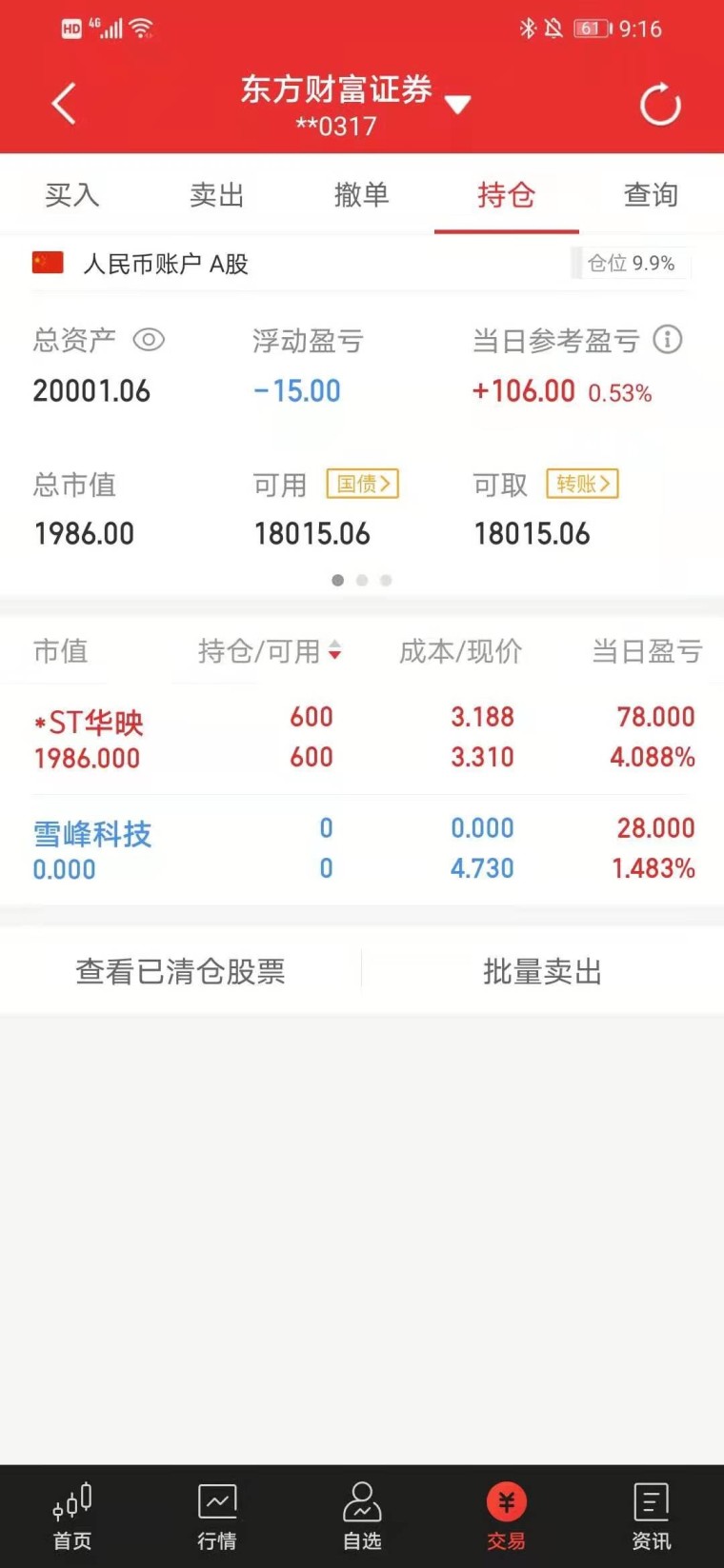Open the 查询 tab
Viewport: 724px width, 1568px height.
[x=651, y=195]
